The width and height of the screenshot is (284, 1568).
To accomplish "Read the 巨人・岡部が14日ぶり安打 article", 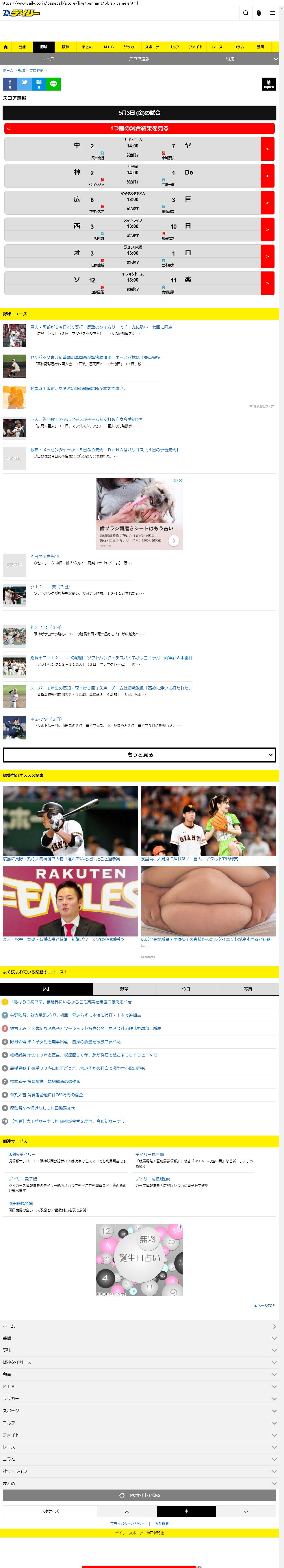I will (101, 327).
